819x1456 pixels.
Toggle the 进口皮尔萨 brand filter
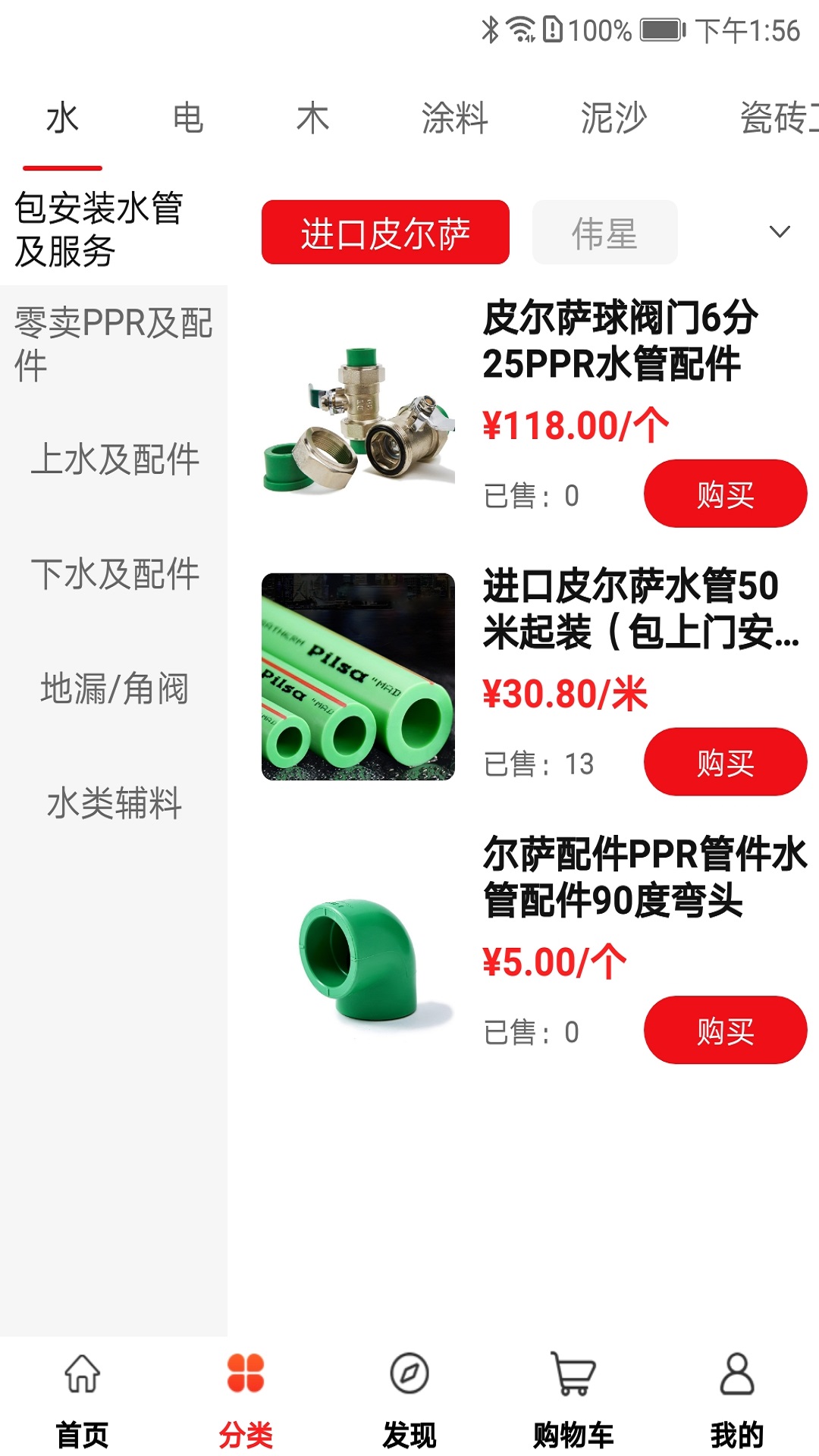pyautogui.click(x=385, y=233)
